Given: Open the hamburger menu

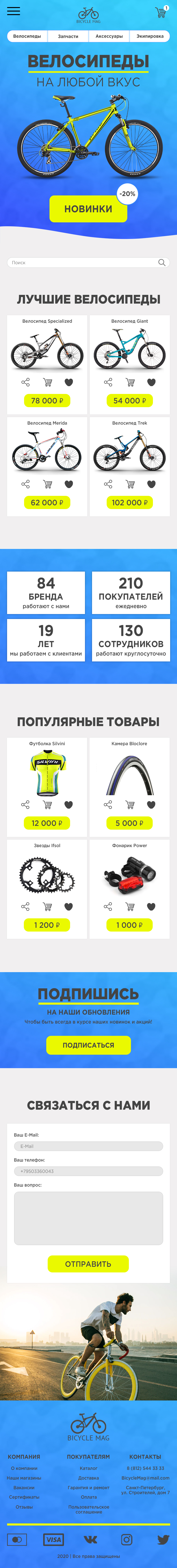Looking at the screenshot, I should 13,12.
